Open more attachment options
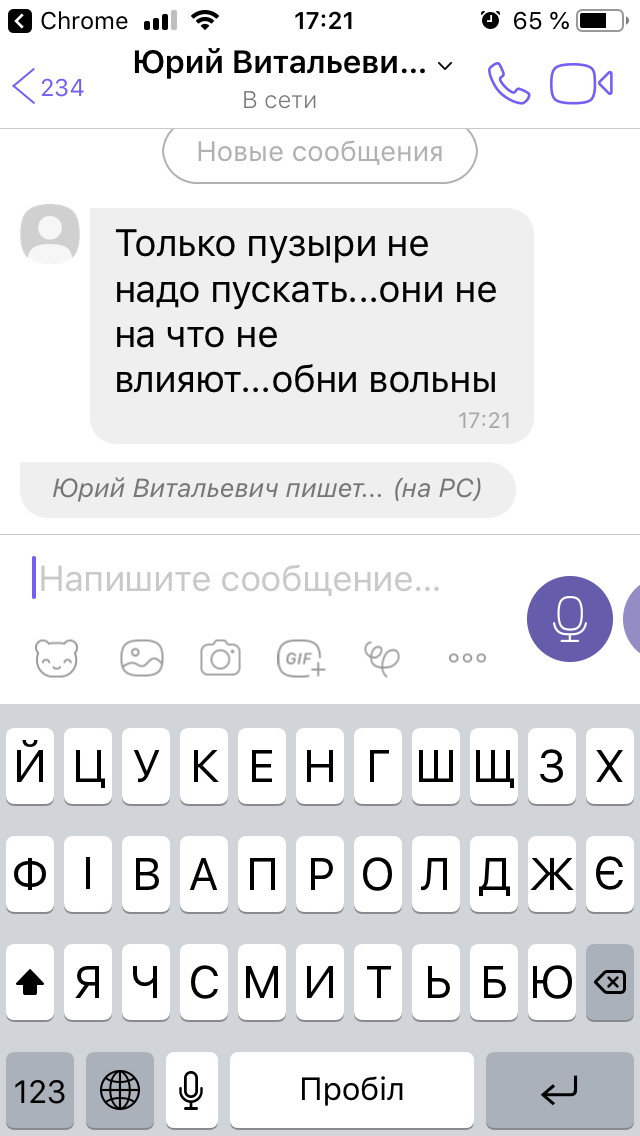This screenshot has height=1136, width=640. pyautogui.click(x=467, y=658)
